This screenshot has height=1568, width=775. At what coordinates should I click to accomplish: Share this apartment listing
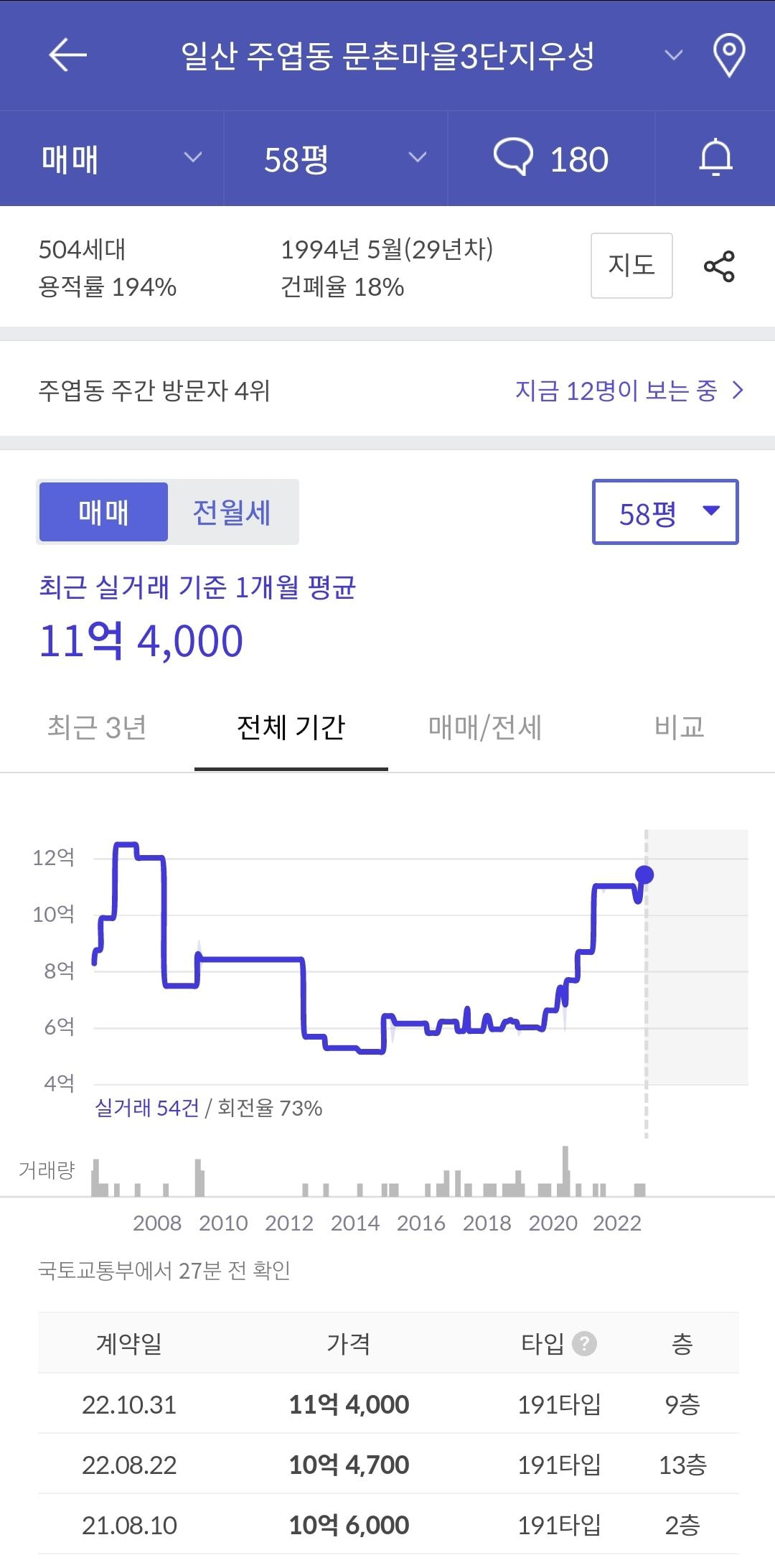click(x=718, y=266)
